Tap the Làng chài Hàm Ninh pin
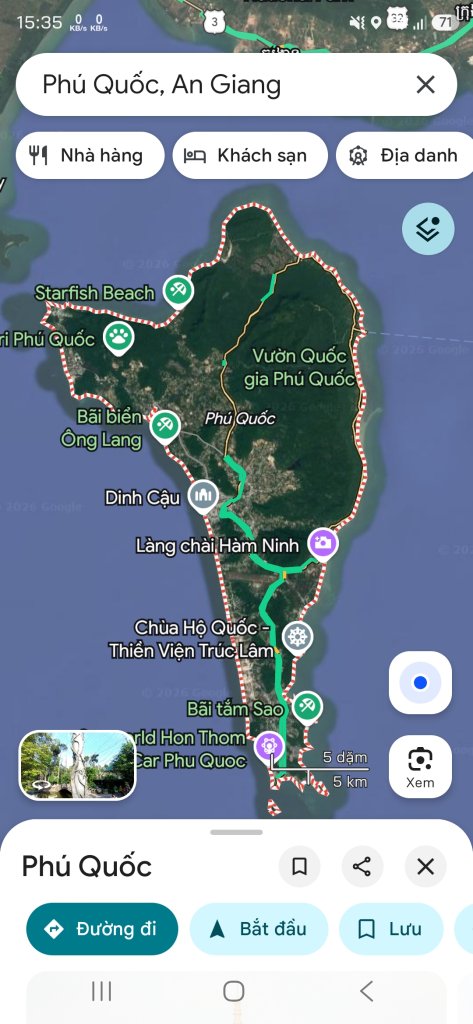 (x=323, y=544)
